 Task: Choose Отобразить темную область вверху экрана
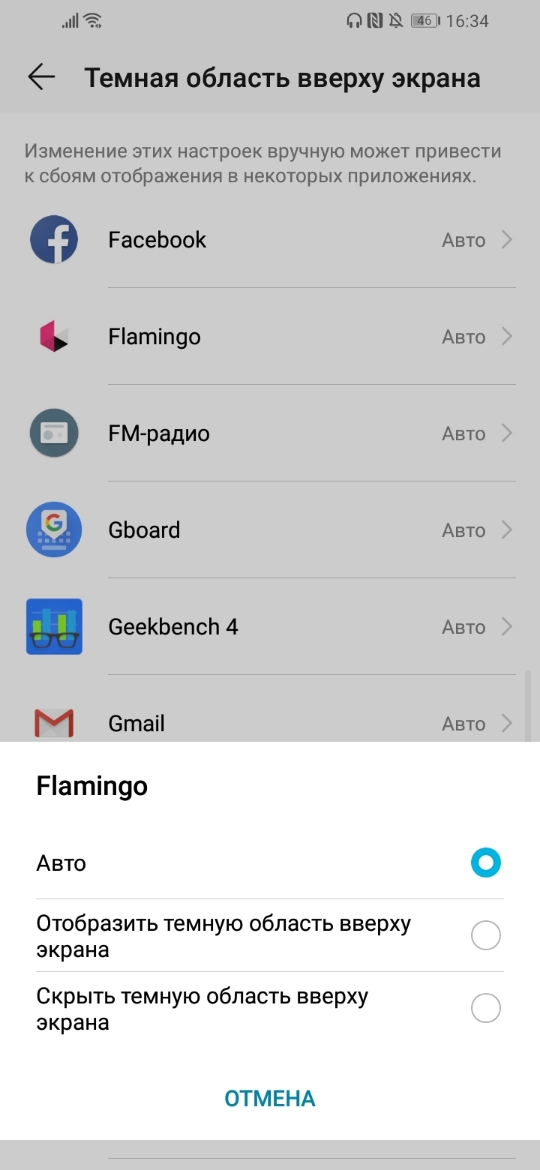click(269, 936)
